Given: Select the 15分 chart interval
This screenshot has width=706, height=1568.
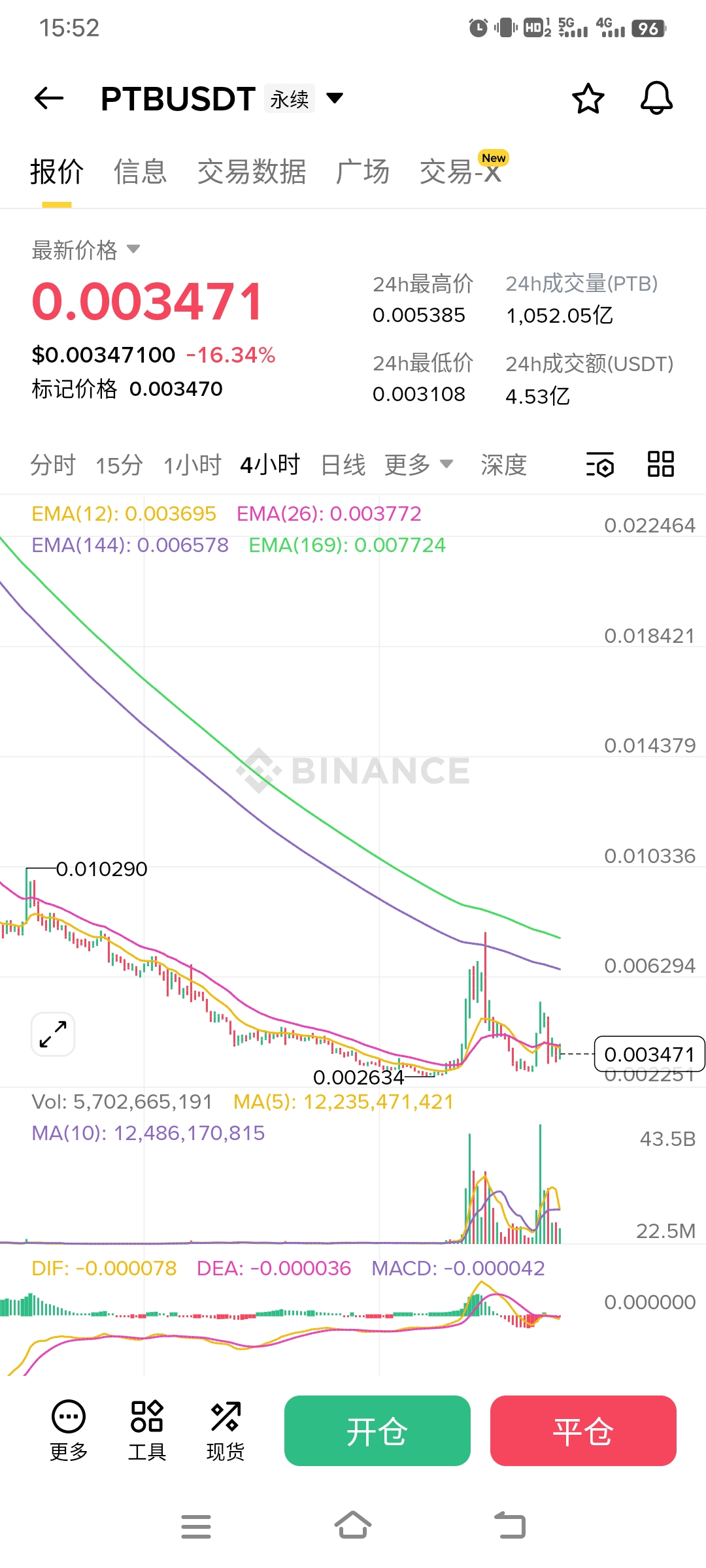Looking at the screenshot, I should tap(119, 465).
